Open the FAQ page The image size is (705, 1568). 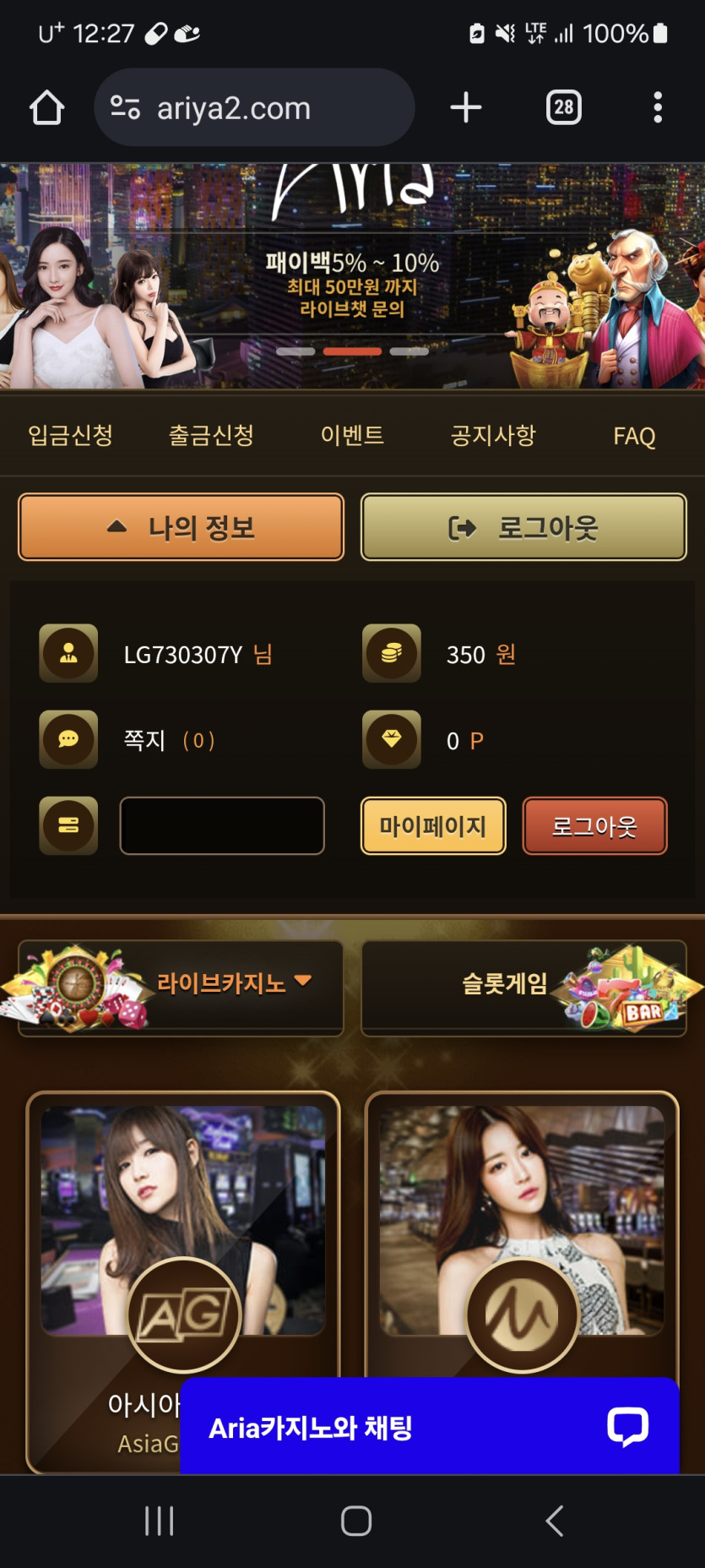point(634,436)
